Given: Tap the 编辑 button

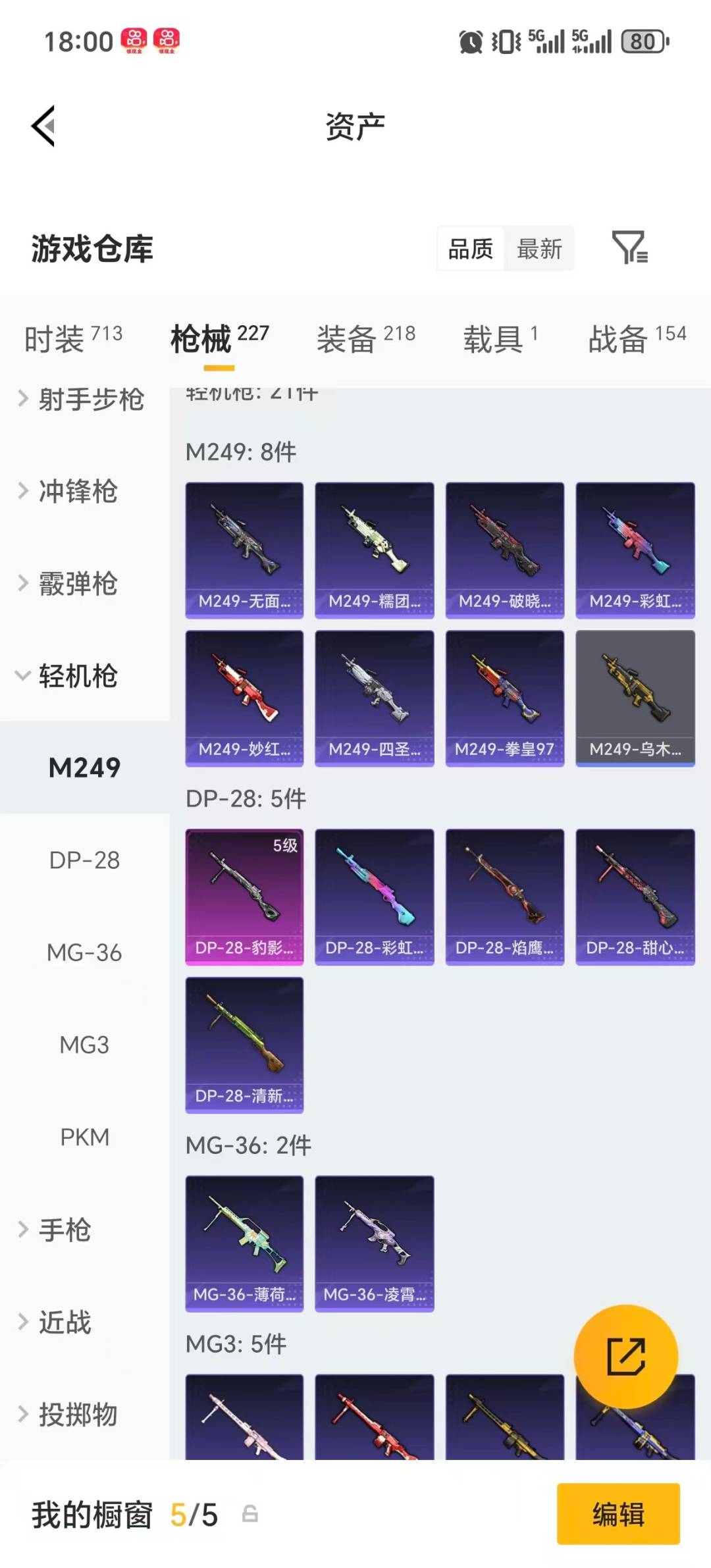Looking at the screenshot, I should pyautogui.click(x=618, y=1513).
